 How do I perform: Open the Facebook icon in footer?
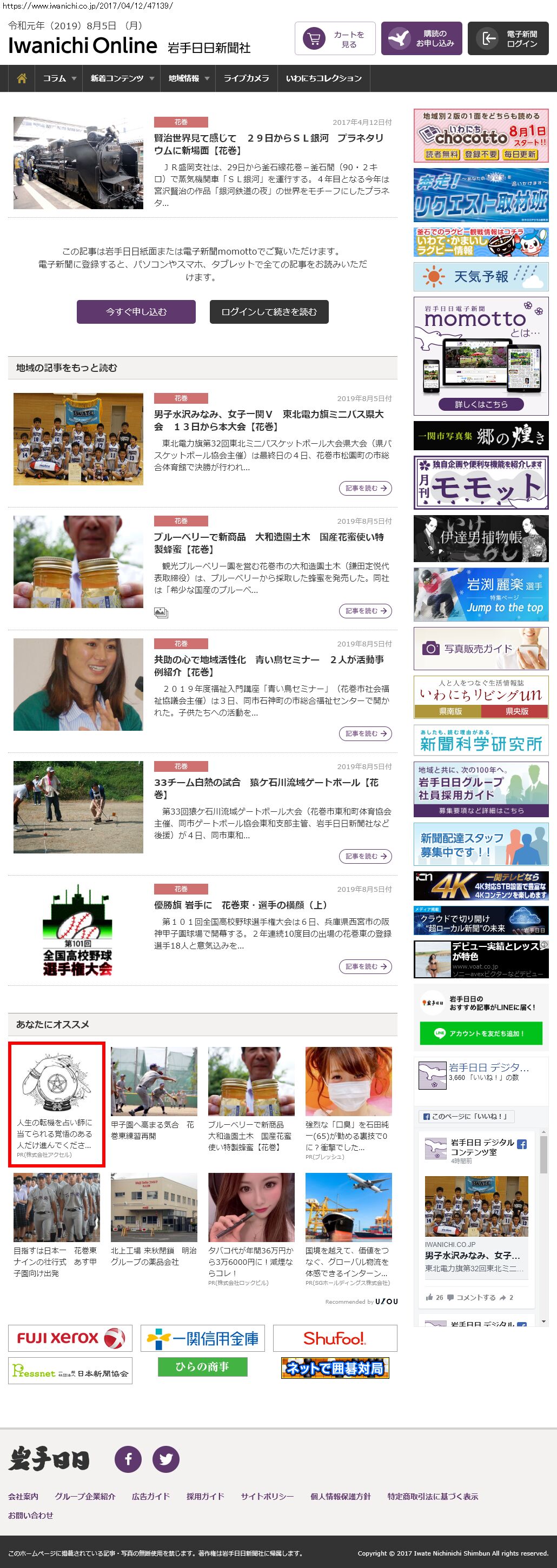point(129,1459)
